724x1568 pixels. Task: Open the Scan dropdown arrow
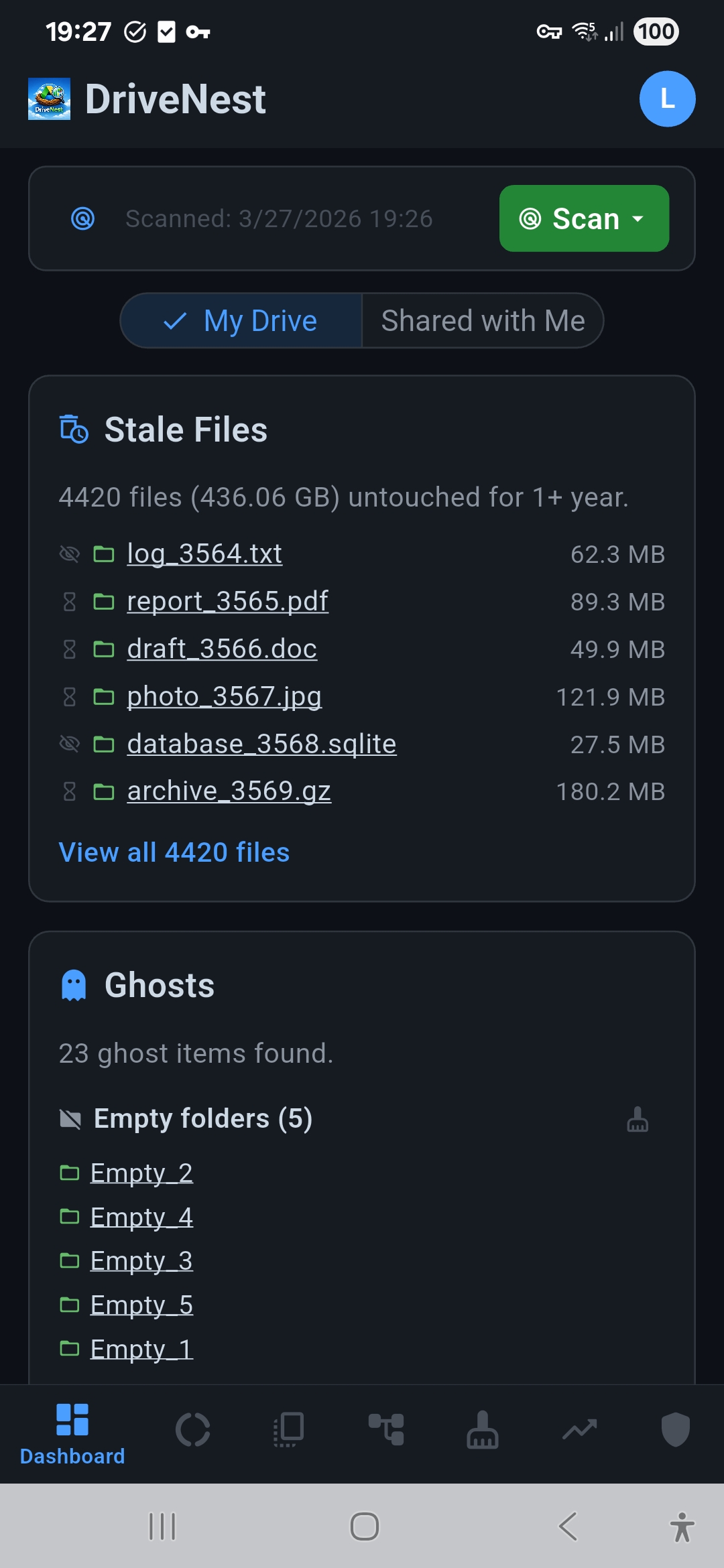click(x=638, y=218)
